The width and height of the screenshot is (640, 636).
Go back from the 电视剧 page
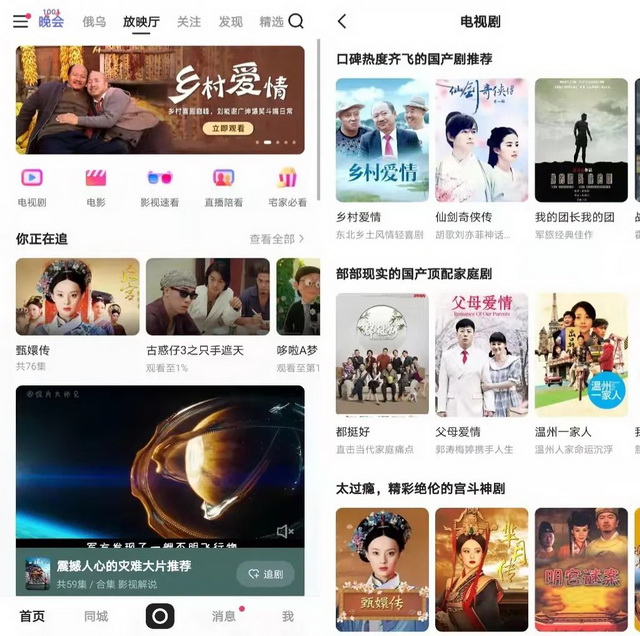click(x=342, y=21)
